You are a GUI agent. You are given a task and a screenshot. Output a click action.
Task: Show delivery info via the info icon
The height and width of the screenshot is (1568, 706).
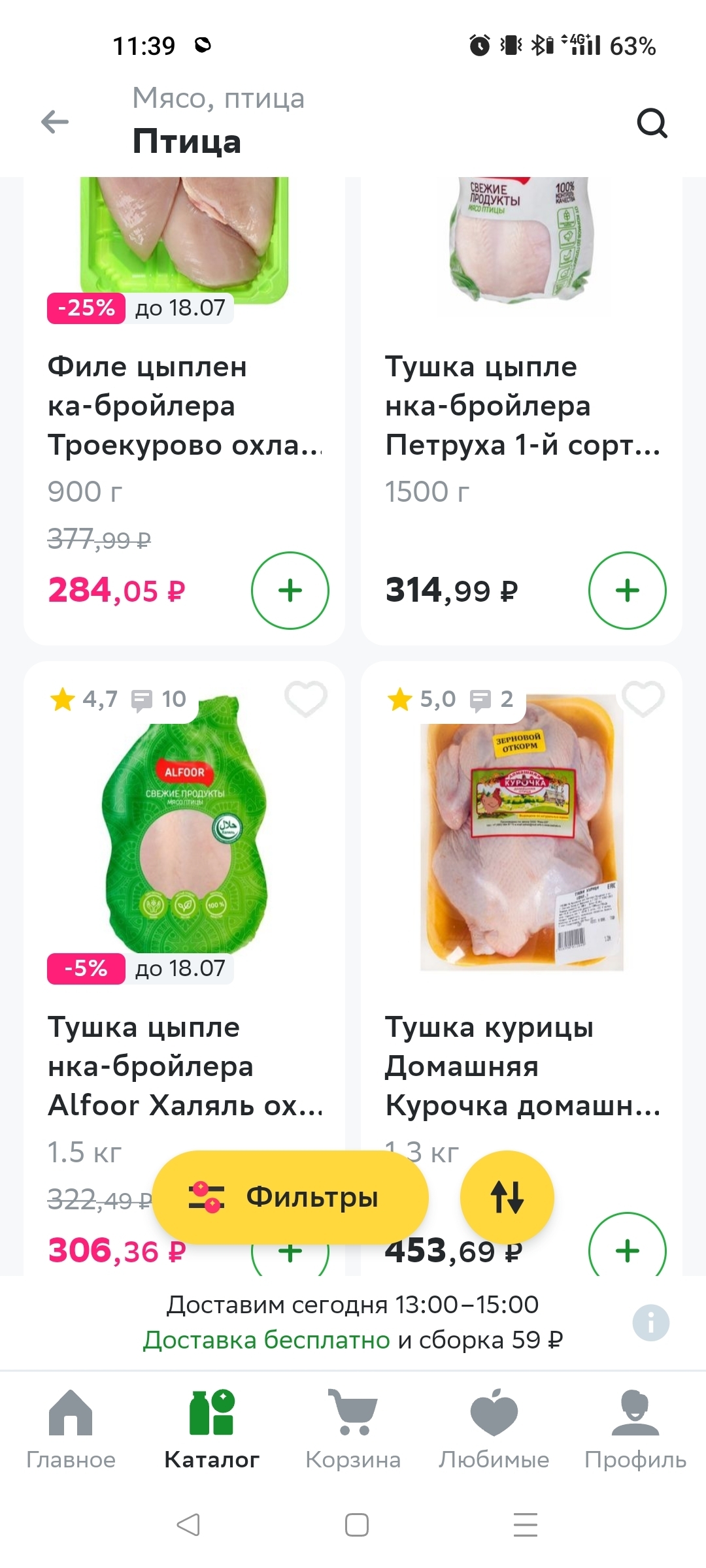[x=651, y=1324]
